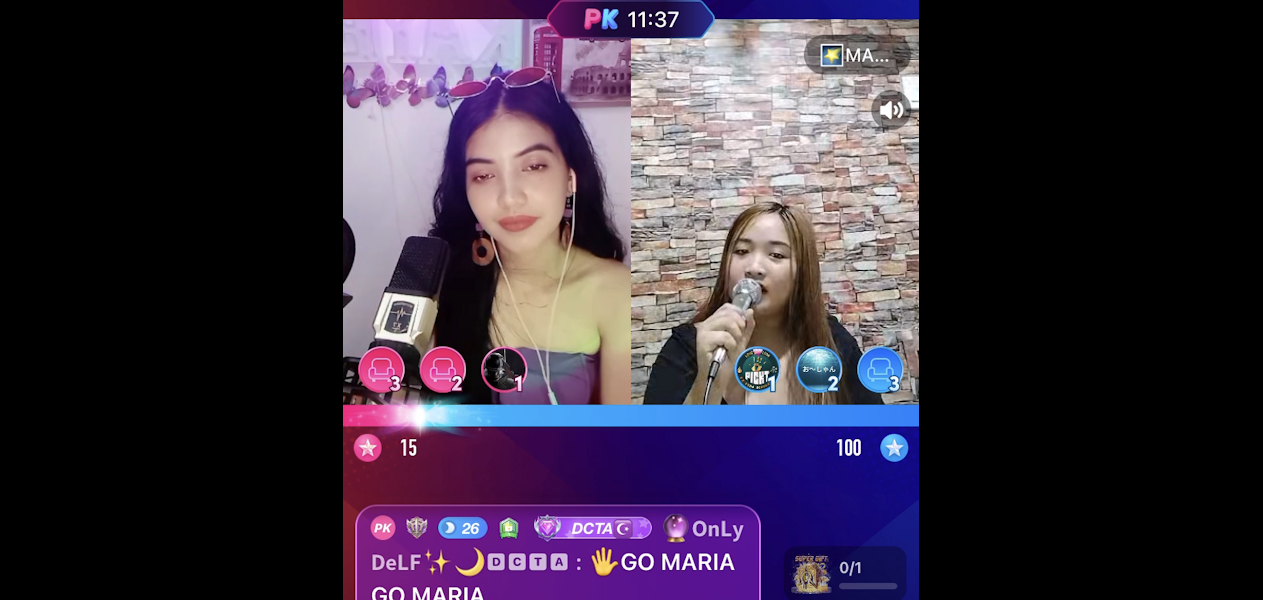
Task: Take the pink team's empty seat 2
Action: (x=442, y=370)
